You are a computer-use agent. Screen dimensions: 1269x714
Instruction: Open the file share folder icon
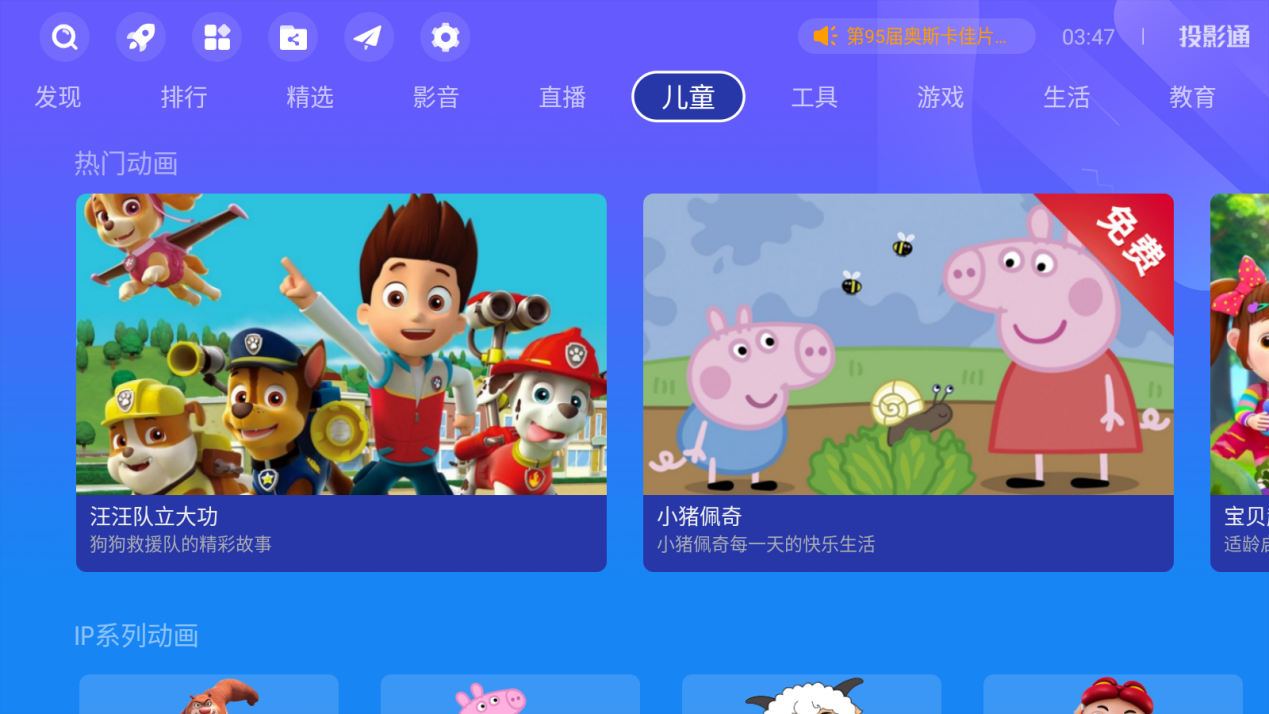[x=293, y=37]
